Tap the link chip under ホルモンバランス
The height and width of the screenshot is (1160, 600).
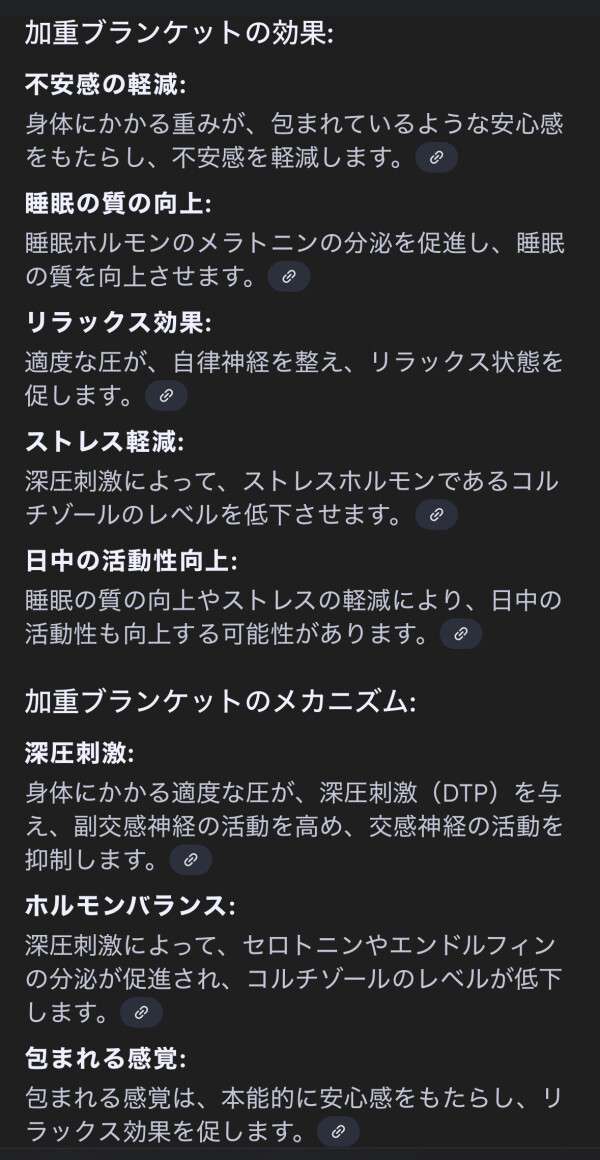(x=141, y=1013)
